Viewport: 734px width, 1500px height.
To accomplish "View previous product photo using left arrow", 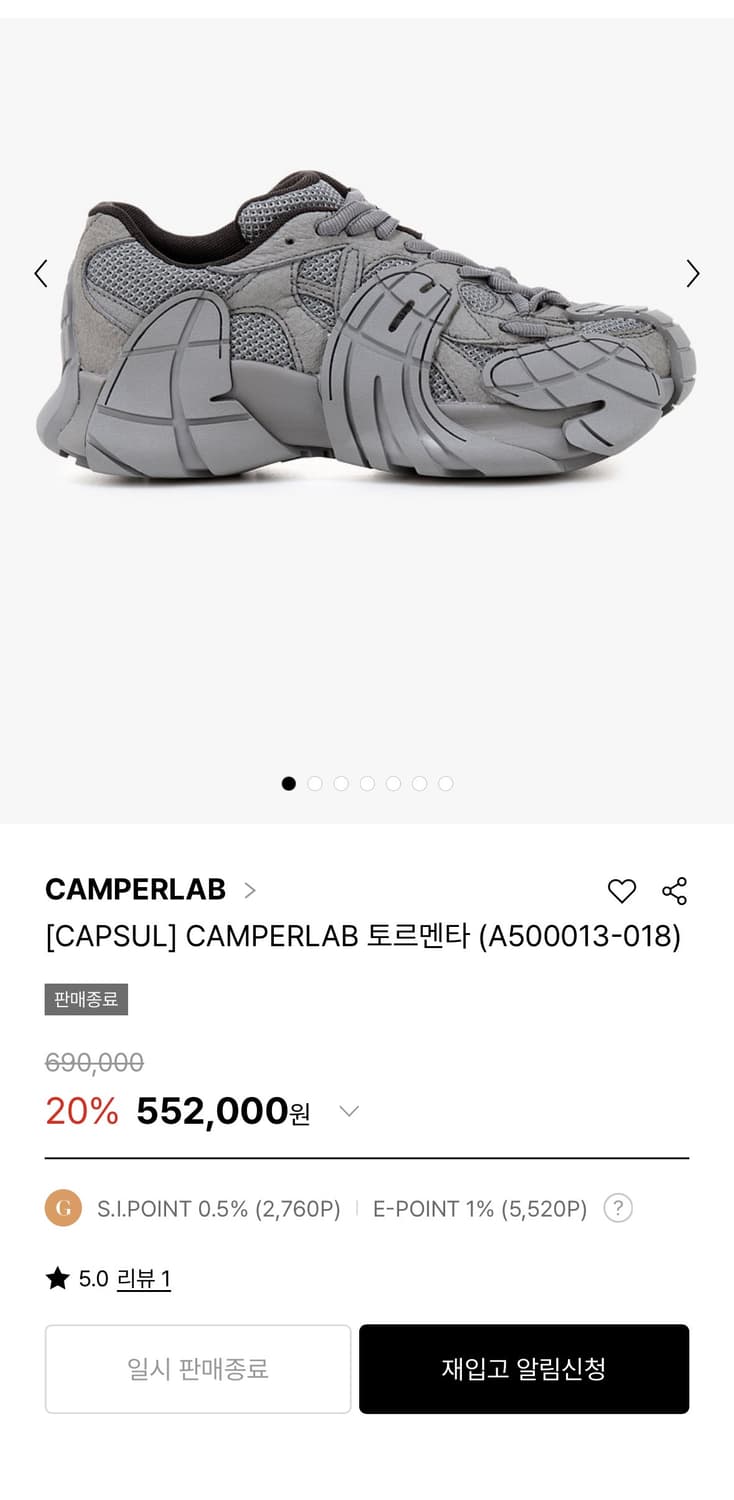I will (40, 273).
